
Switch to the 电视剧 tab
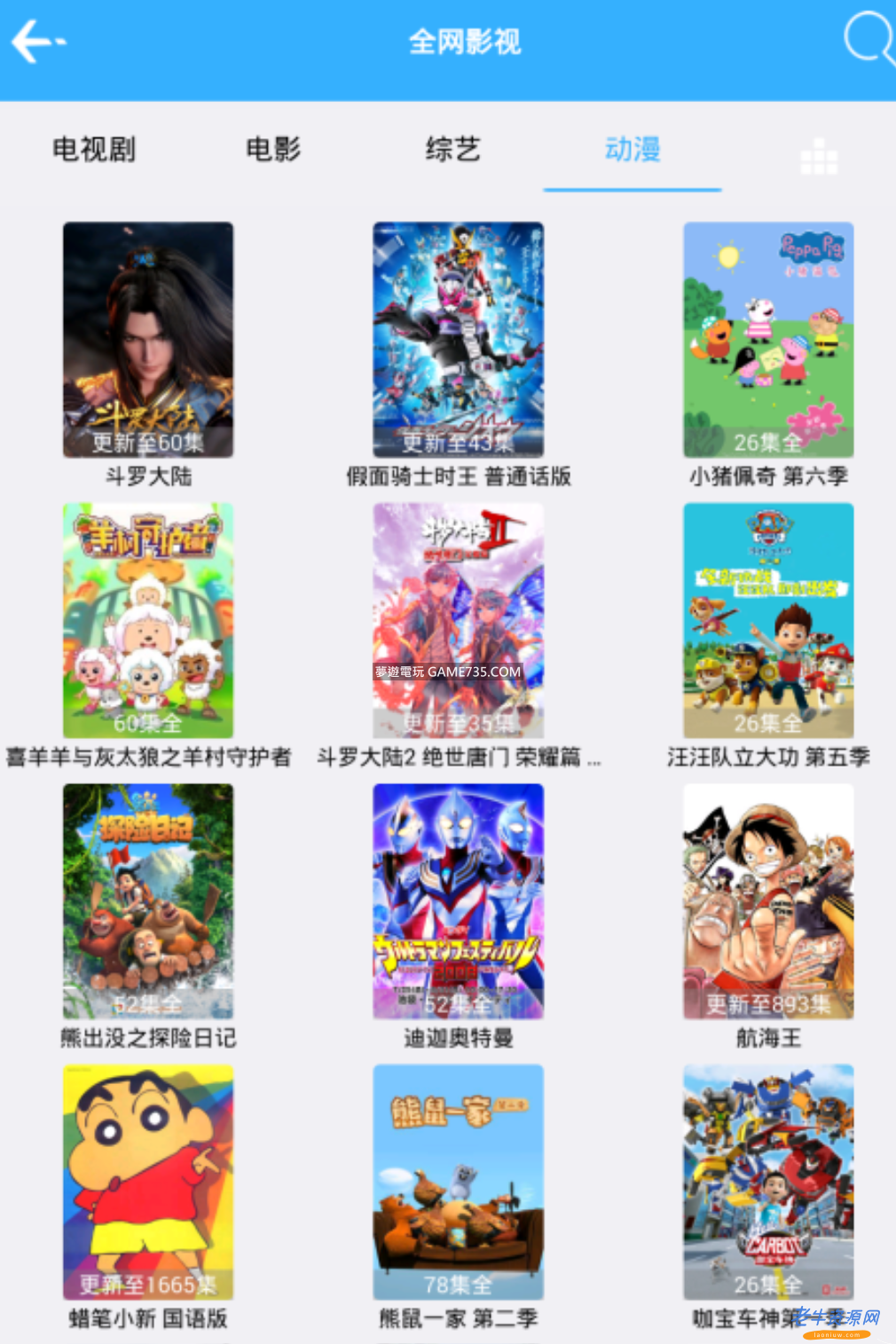click(94, 149)
